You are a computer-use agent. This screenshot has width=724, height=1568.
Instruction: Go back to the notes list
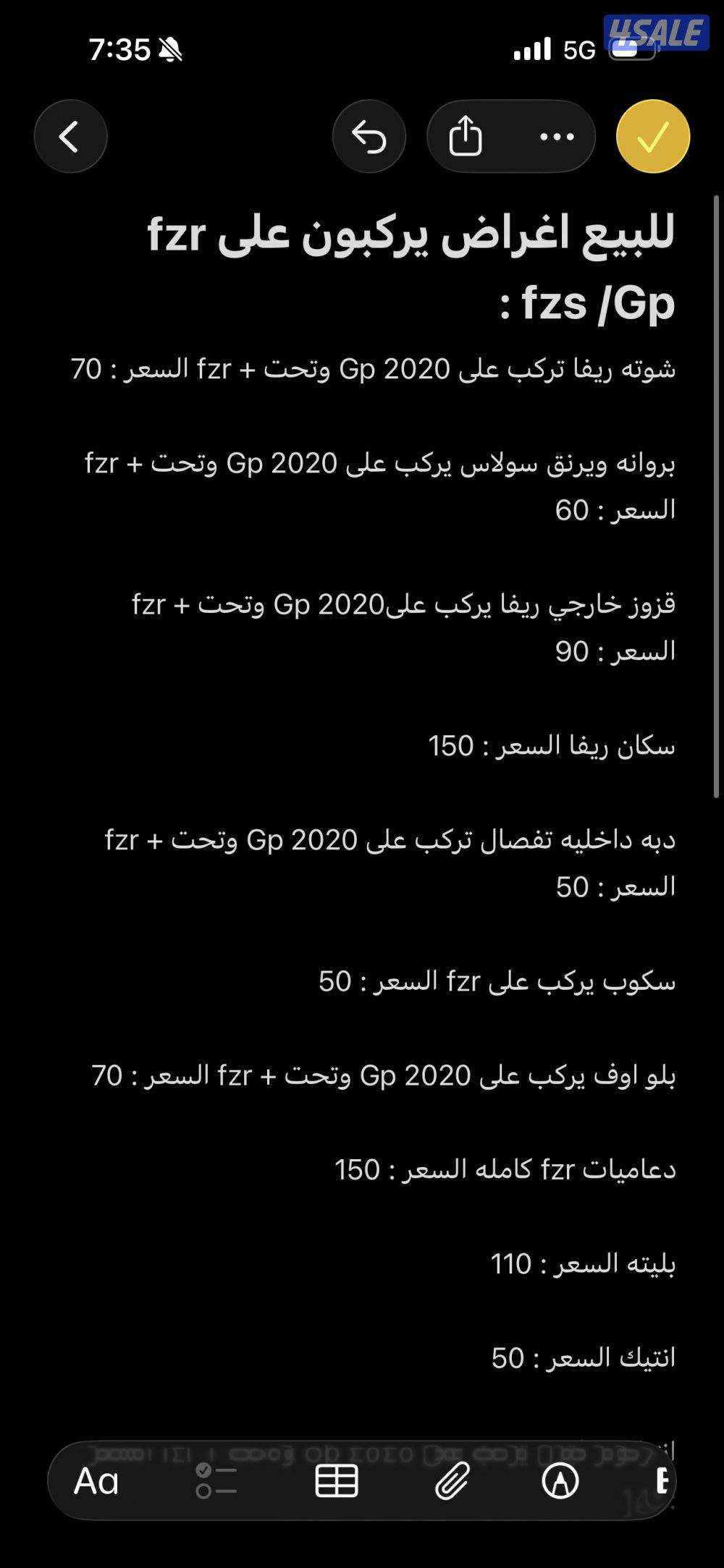[x=70, y=137]
